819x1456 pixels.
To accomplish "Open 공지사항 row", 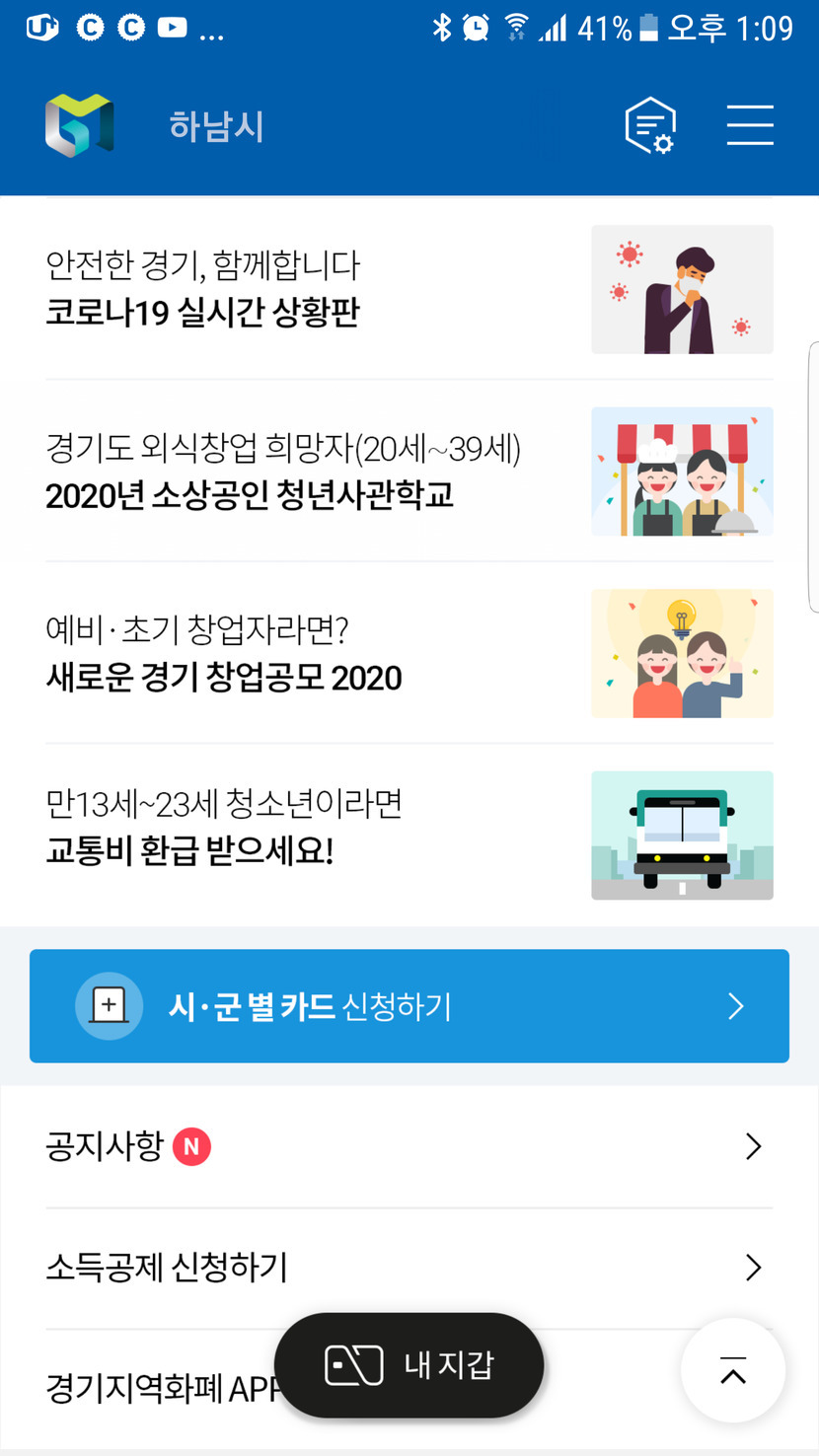I will coord(409,1146).
